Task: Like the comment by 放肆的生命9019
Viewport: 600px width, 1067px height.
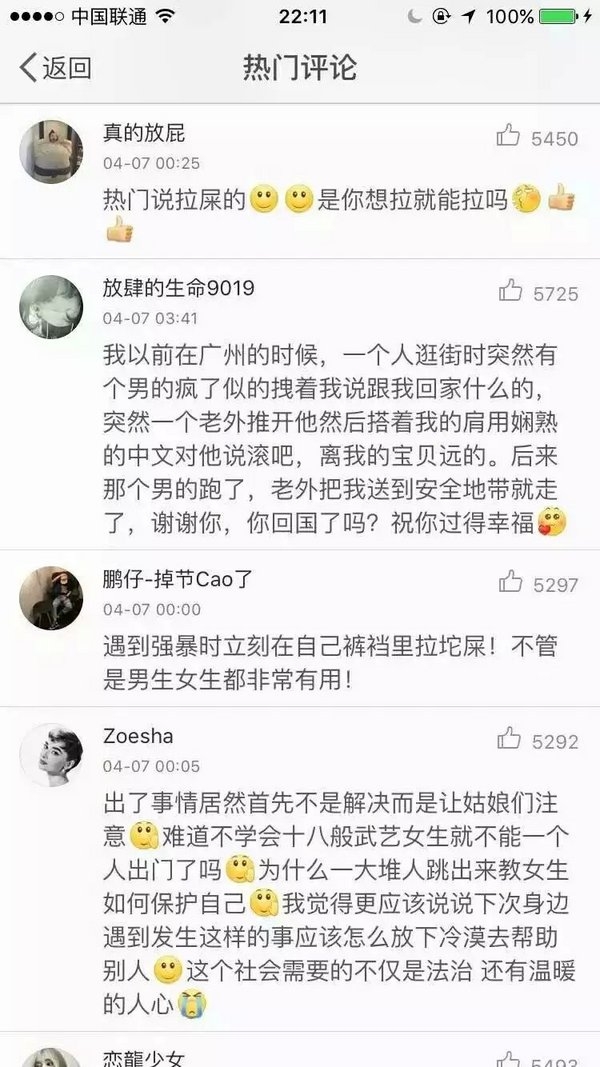Action: coord(510,292)
